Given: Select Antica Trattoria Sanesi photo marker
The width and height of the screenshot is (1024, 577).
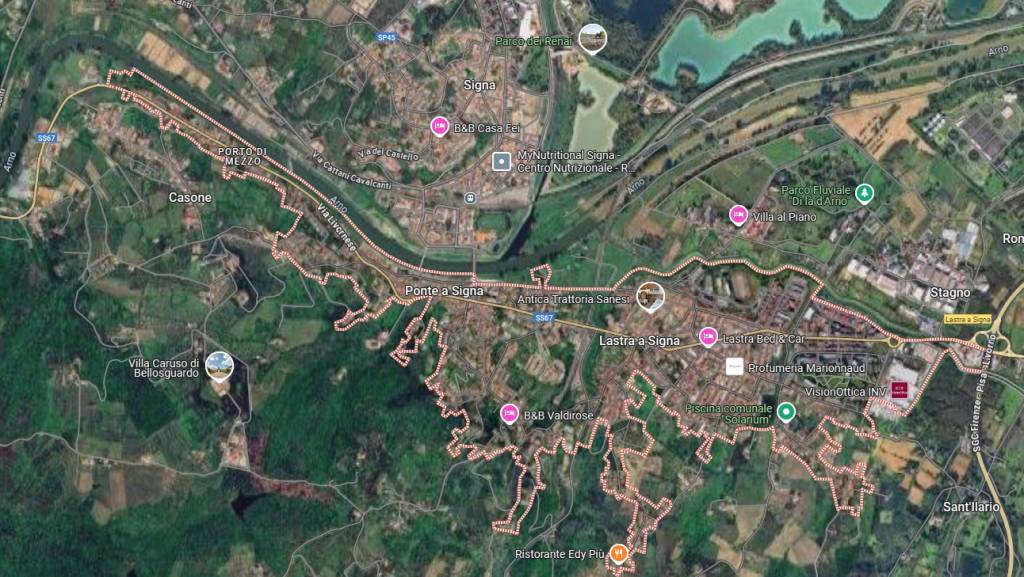Looking at the screenshot, I should pos(650,296).
